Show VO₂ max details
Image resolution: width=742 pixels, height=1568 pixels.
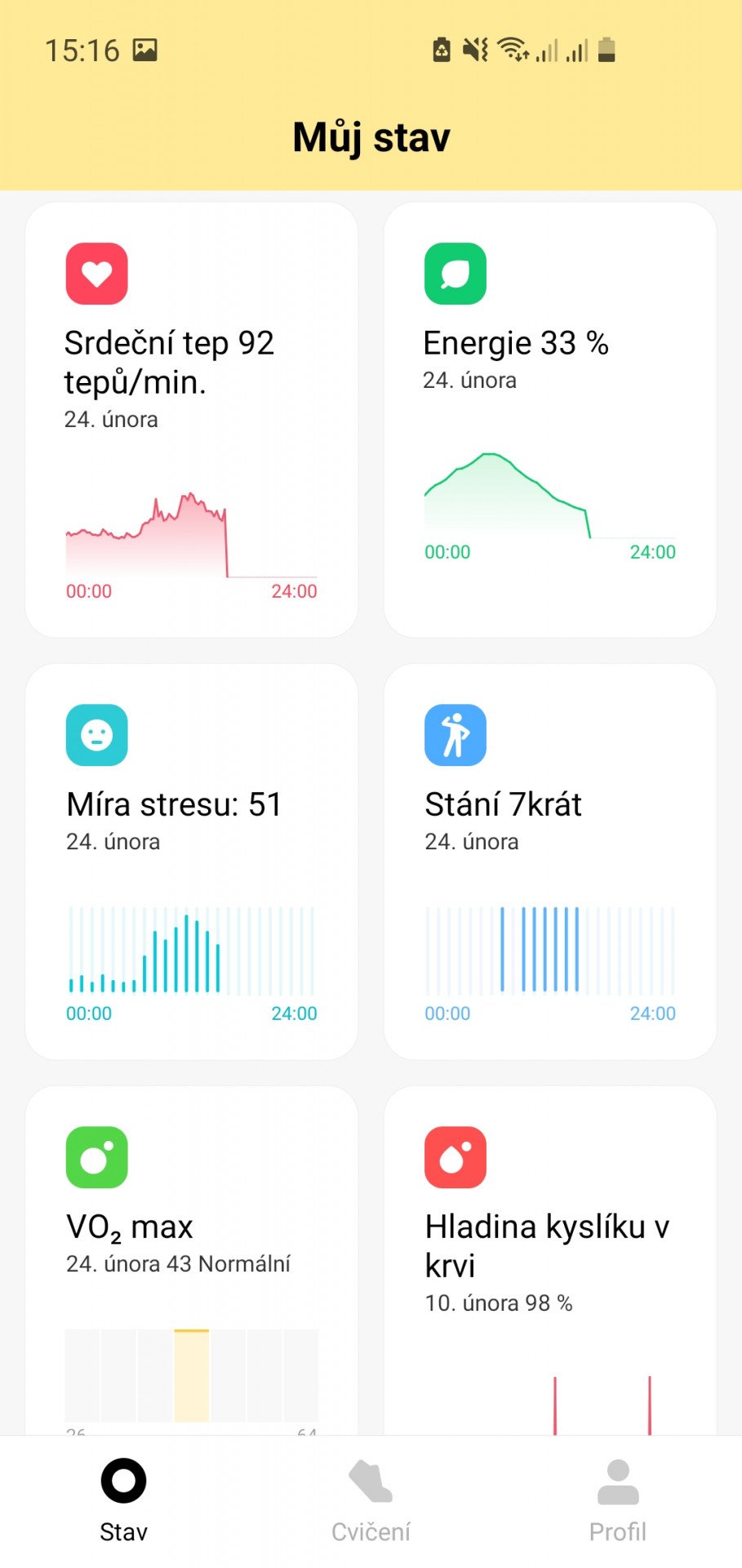click(x=191, y=1260)
